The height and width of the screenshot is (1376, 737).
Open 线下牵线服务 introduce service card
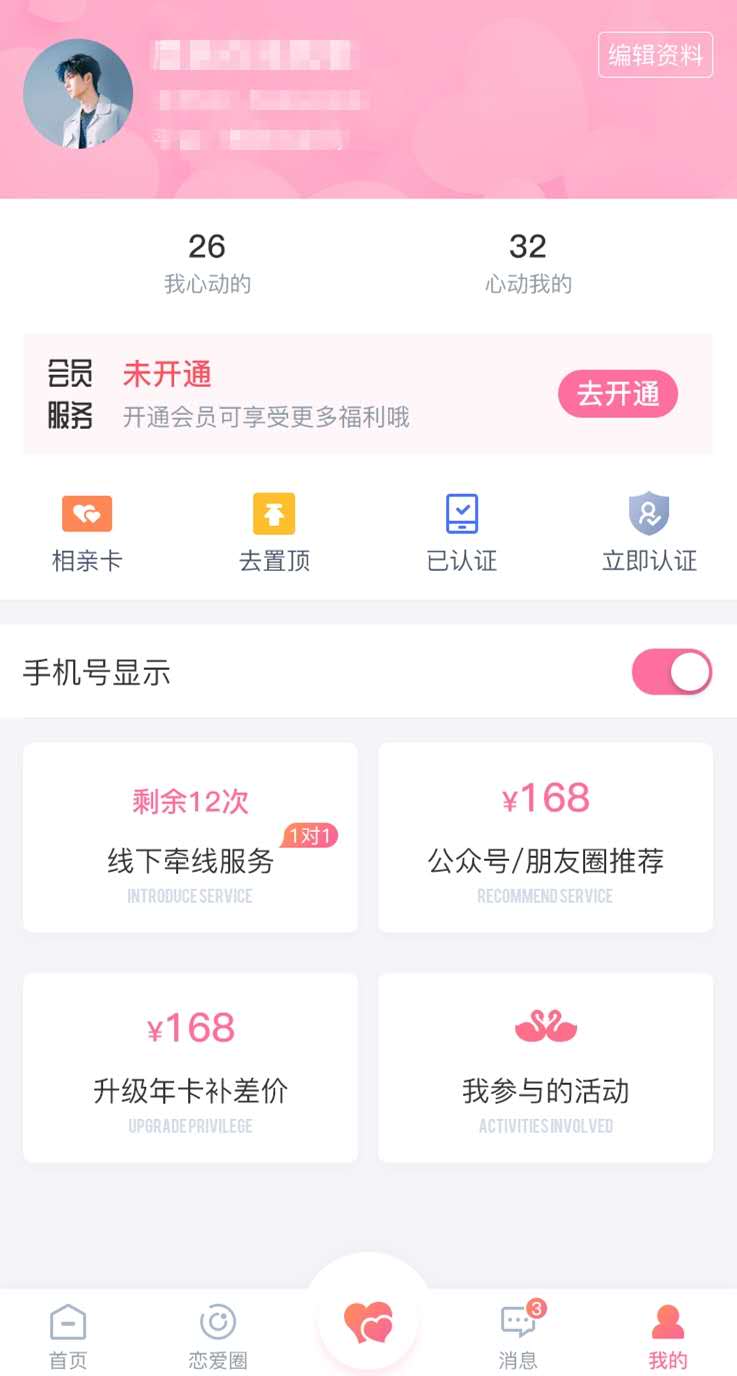pos(189,837)
